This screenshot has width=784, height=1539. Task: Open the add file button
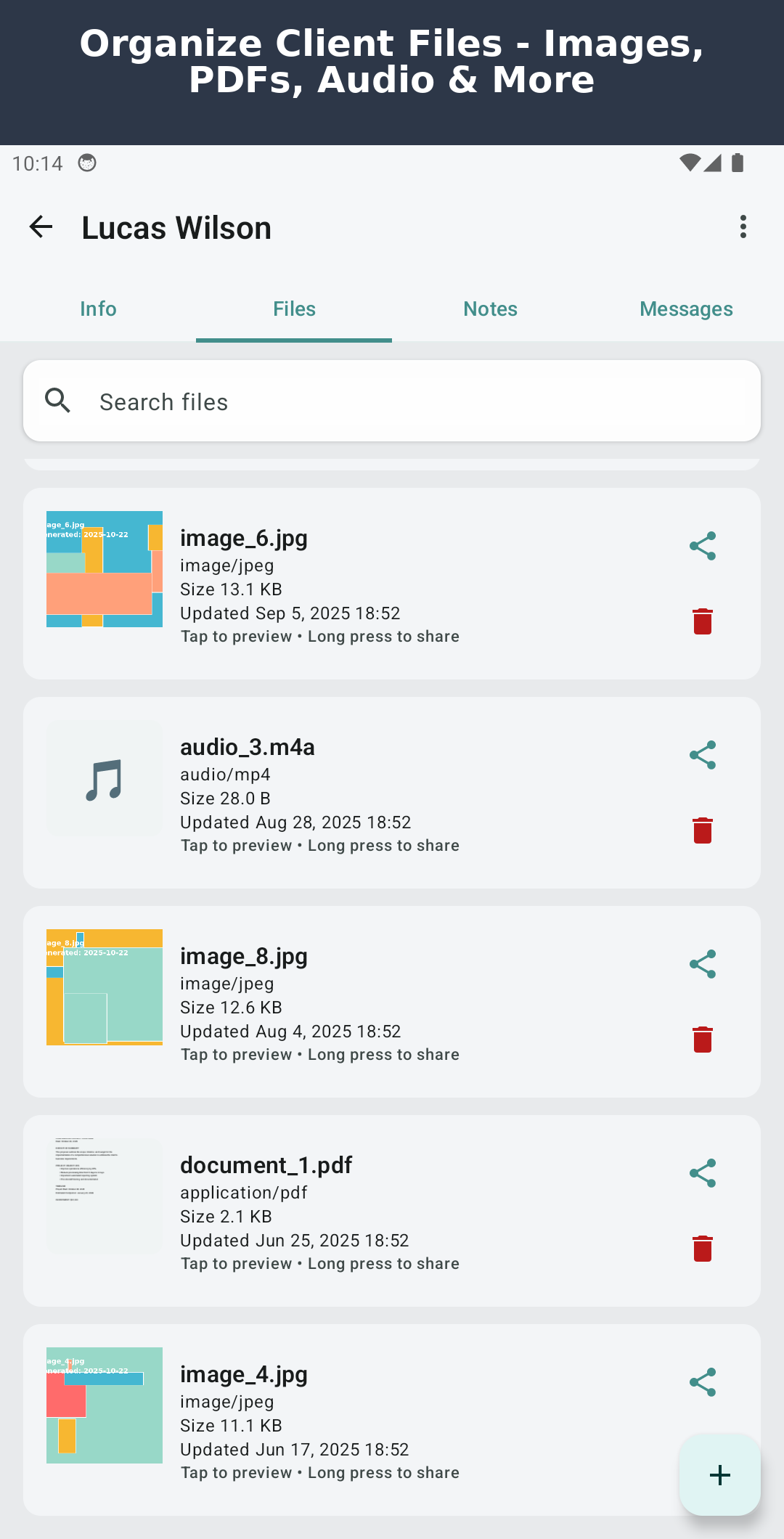pyautogui.click(x=719, y=1475)
